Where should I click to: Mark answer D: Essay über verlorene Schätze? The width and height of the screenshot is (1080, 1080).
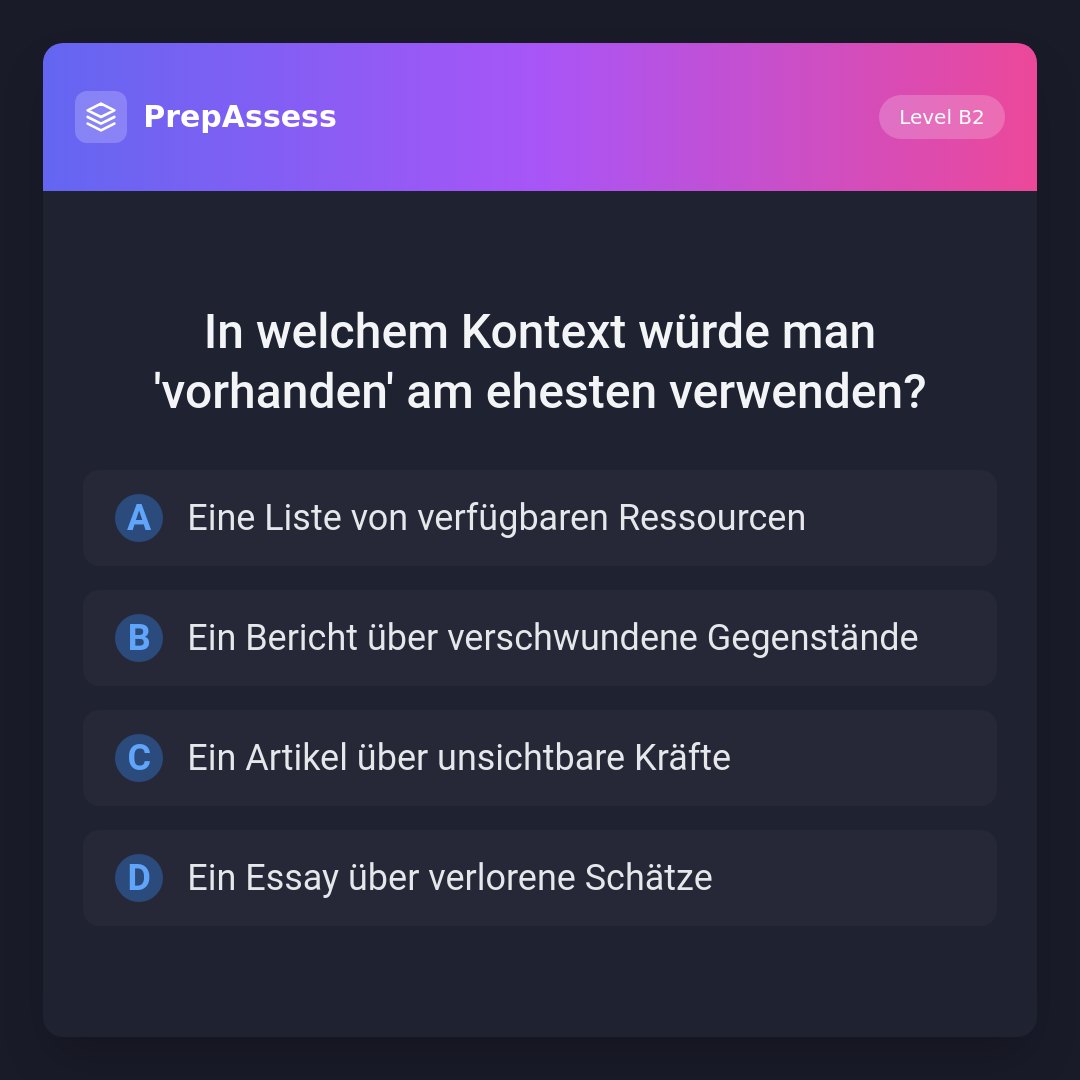tap(540, 878)
